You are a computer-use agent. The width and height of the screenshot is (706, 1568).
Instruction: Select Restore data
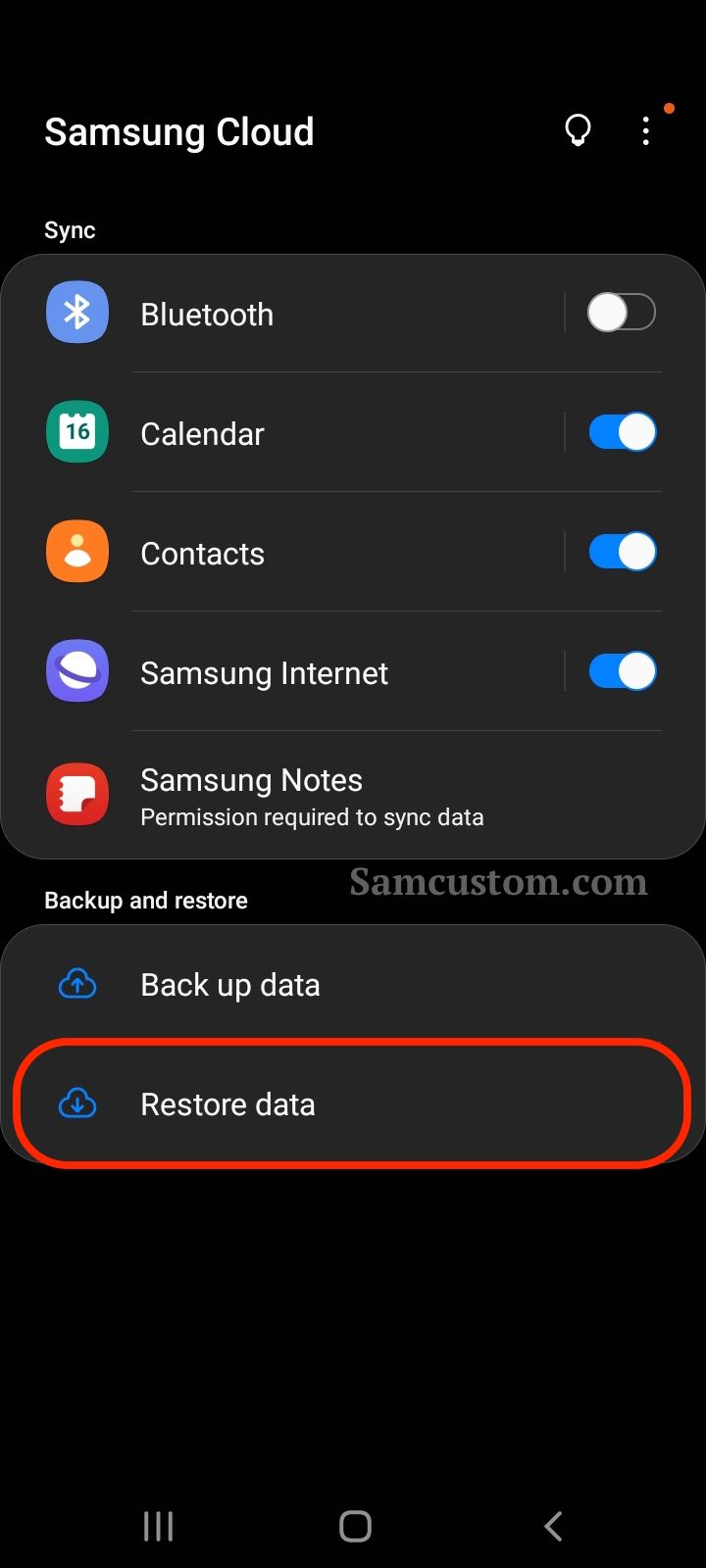pos(353,1103)
